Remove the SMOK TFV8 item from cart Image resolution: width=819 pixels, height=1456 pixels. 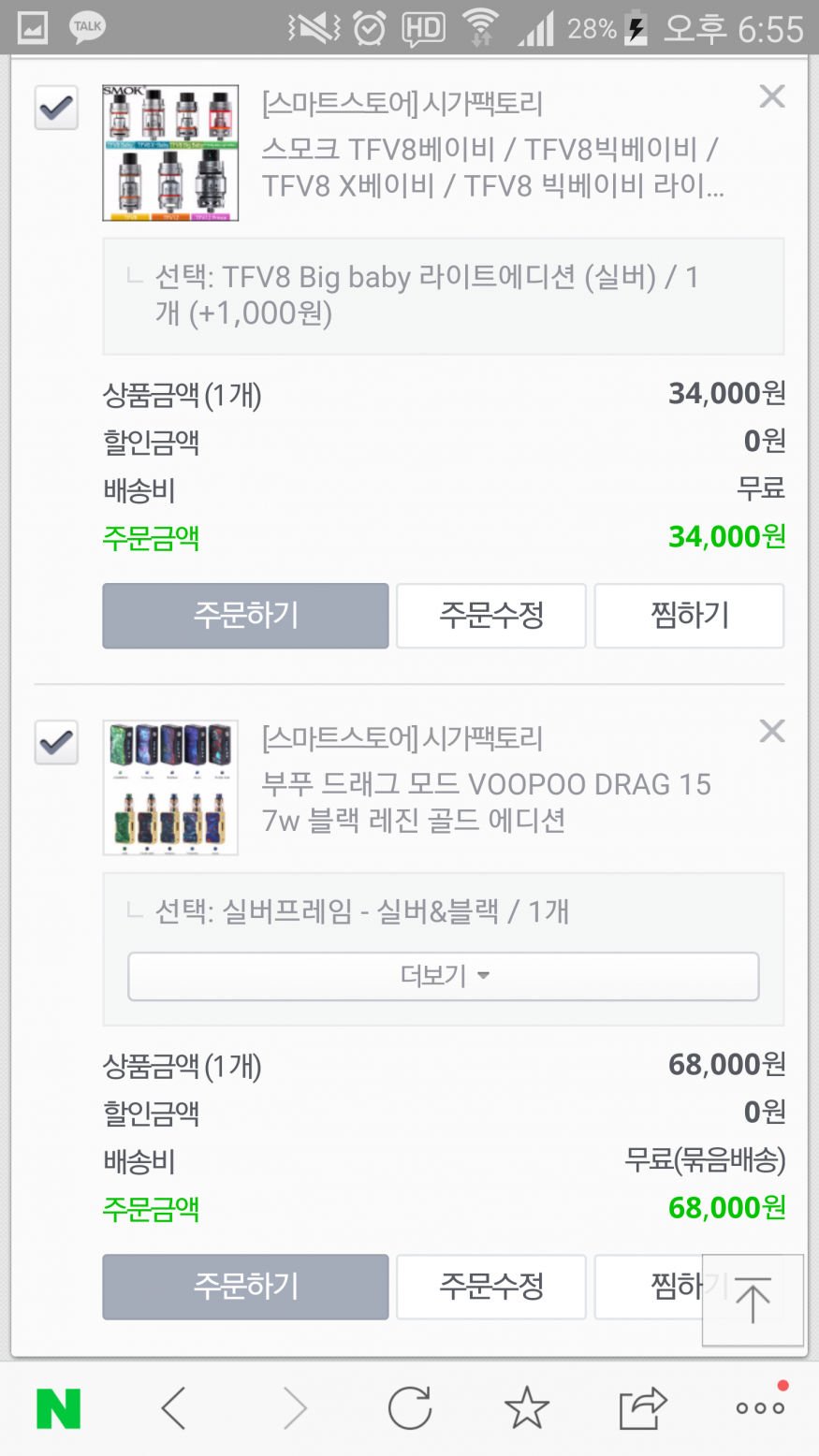[x=771, y=96]
